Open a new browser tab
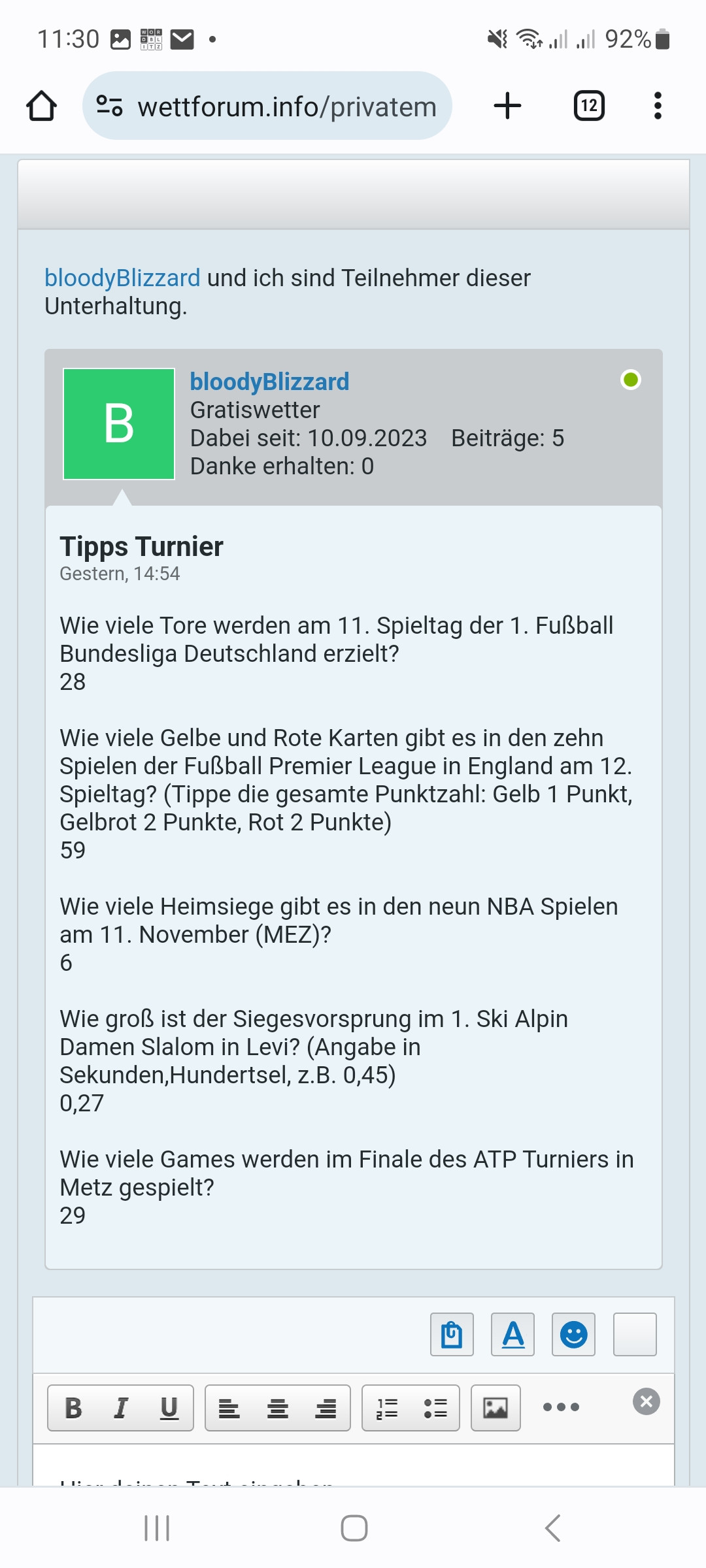706x1568 pixels. 507,106
